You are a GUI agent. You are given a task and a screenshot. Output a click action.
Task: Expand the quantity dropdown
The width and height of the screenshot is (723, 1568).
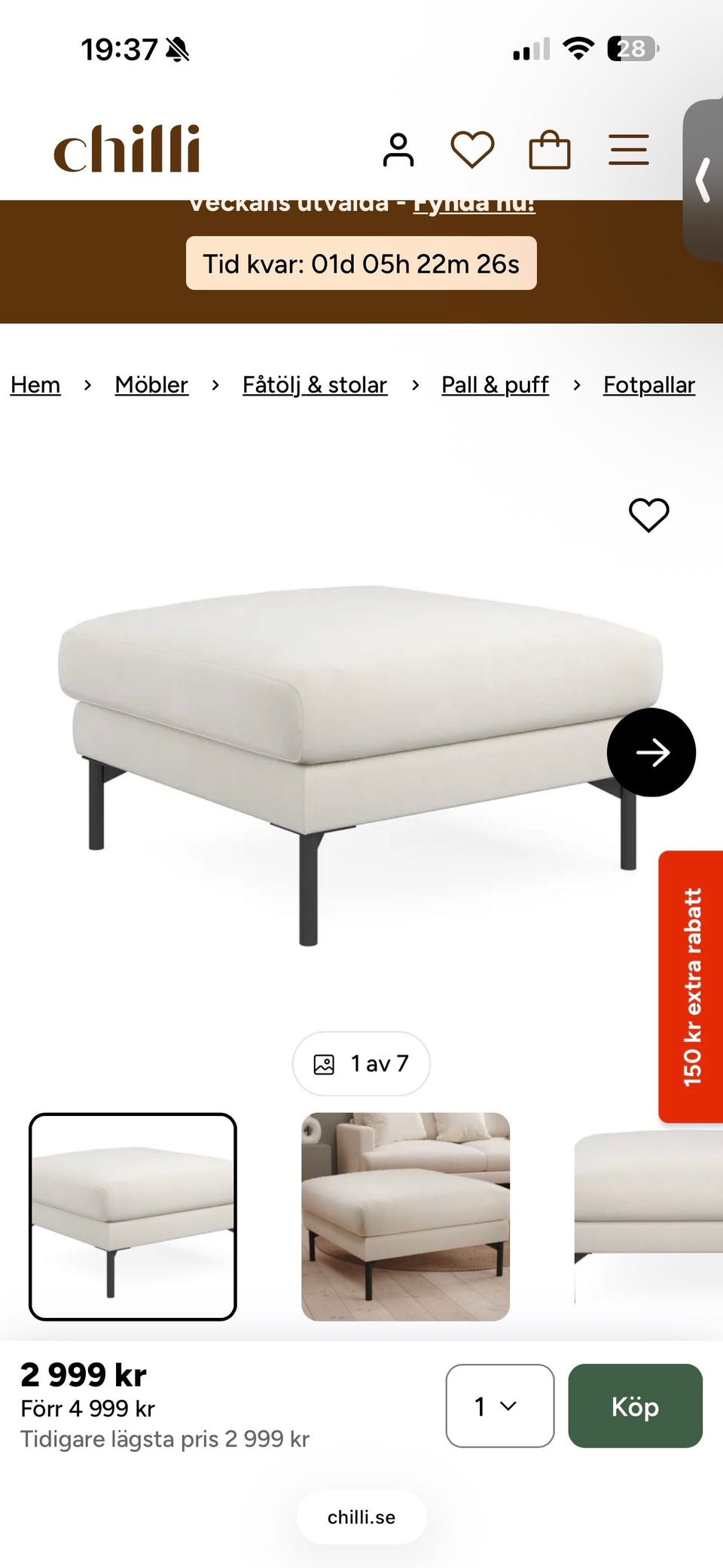(500, 1405)
